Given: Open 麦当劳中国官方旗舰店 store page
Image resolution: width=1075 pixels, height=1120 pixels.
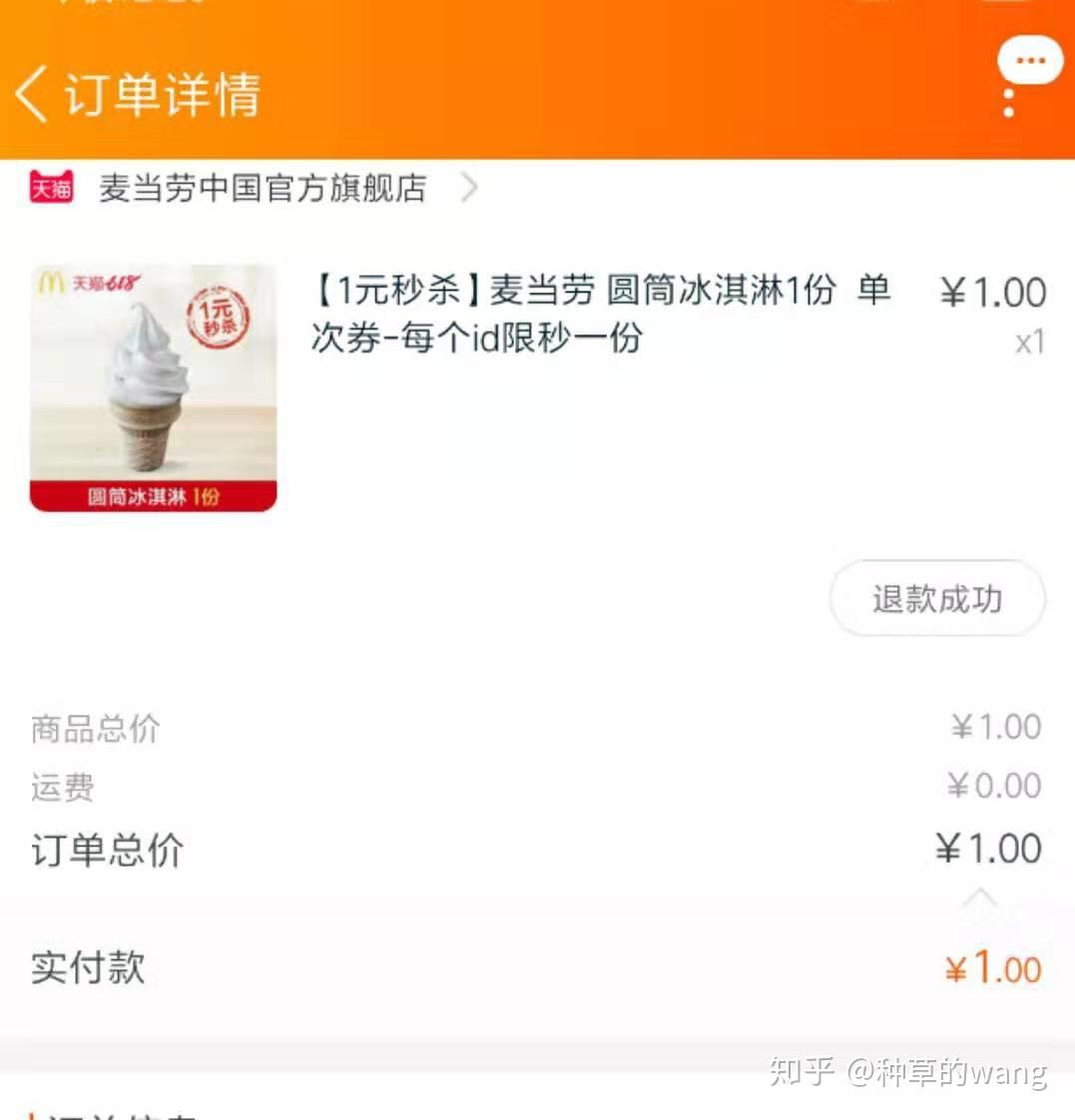Looking at the screenshot, I should point(263,188).
